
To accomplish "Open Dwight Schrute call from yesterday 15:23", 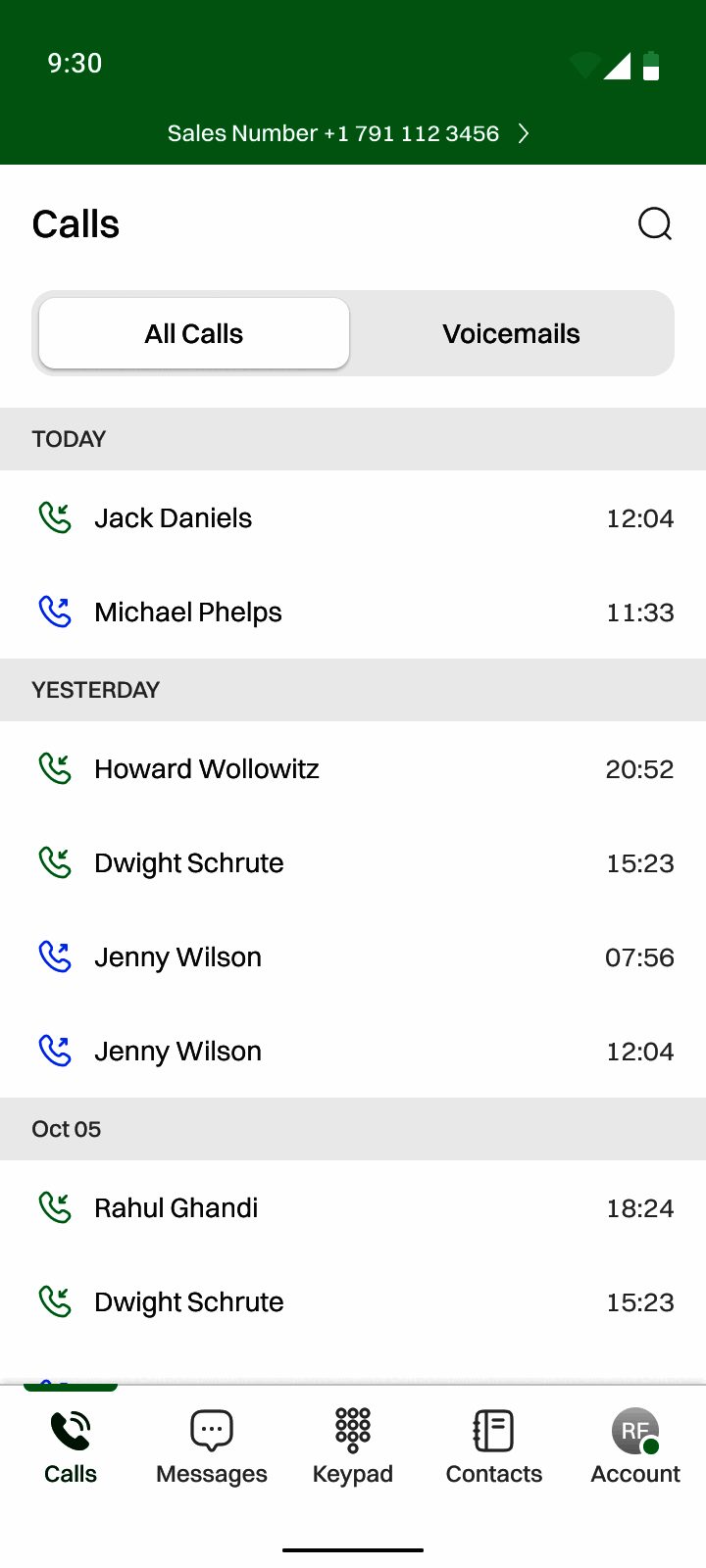I will (x=353, y=863).
